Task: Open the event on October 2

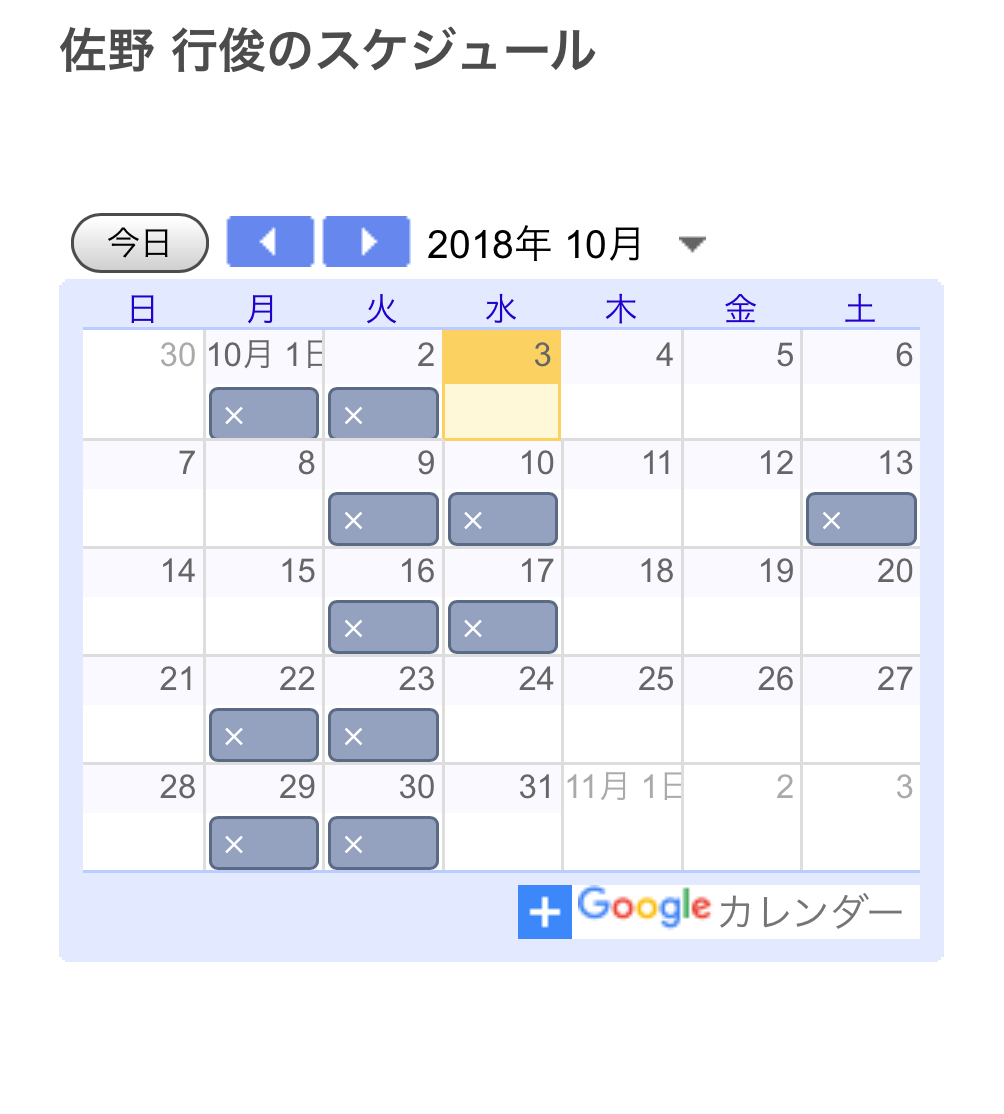Action: 383,414
